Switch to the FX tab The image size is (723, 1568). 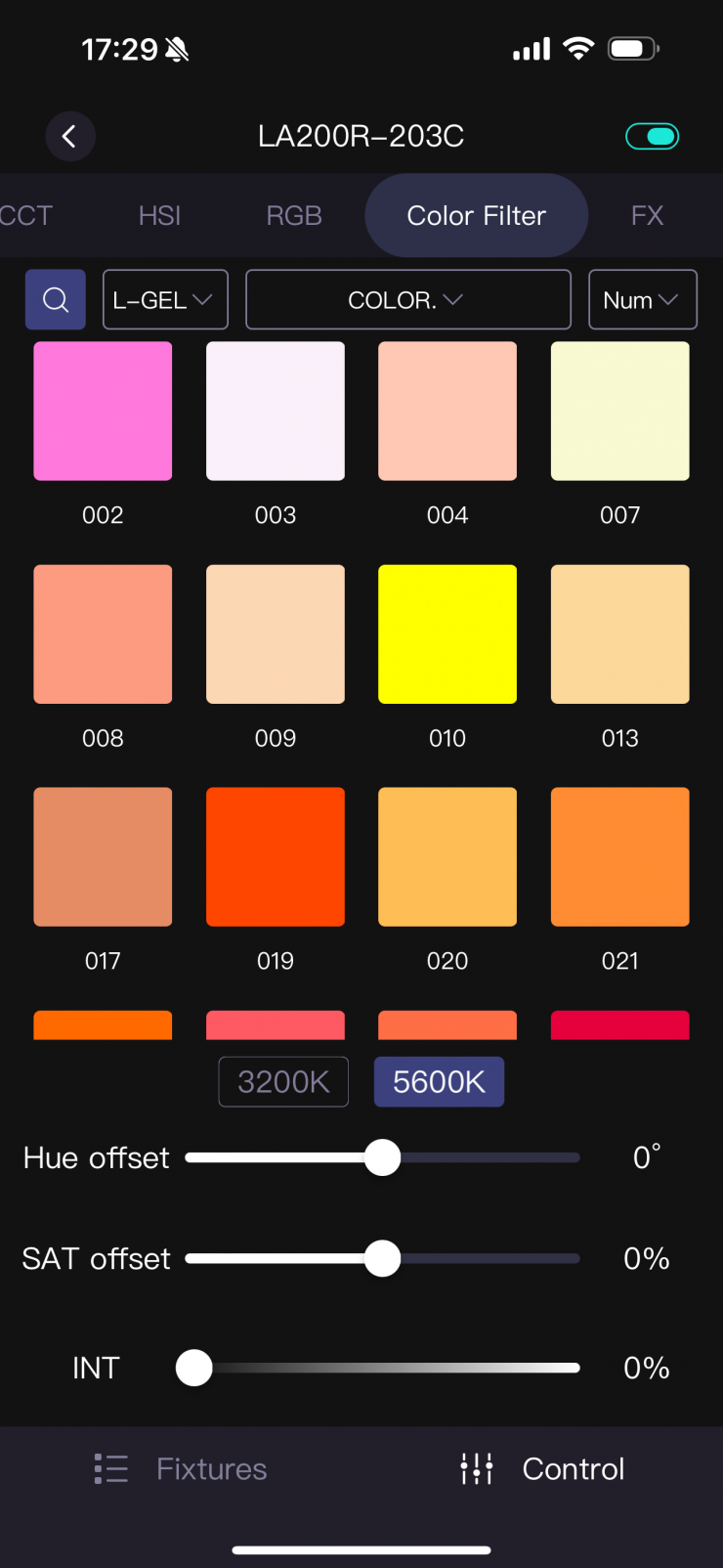point(647,215)
